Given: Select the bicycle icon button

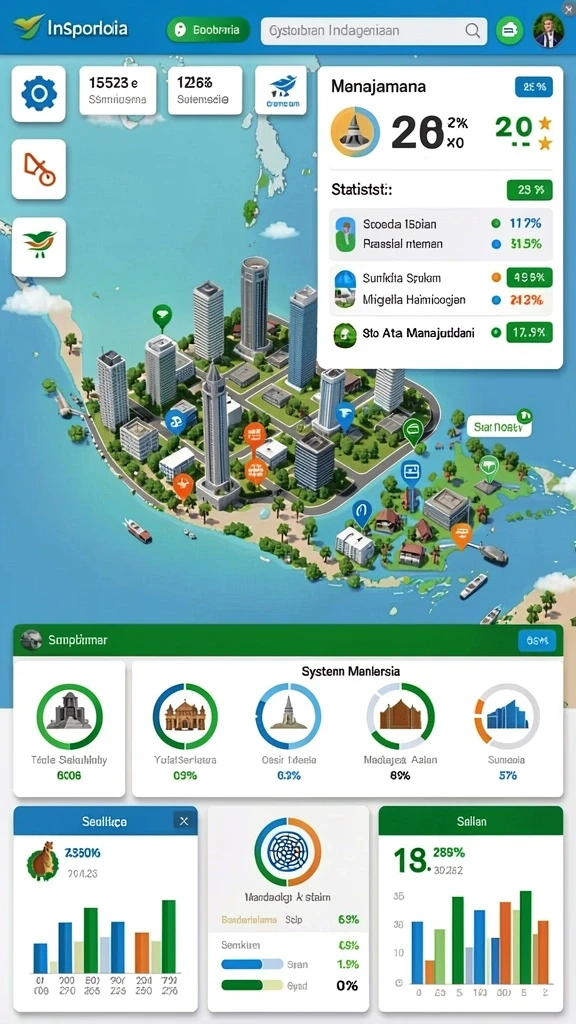Looking at the screenshot, I should [39, 169].
